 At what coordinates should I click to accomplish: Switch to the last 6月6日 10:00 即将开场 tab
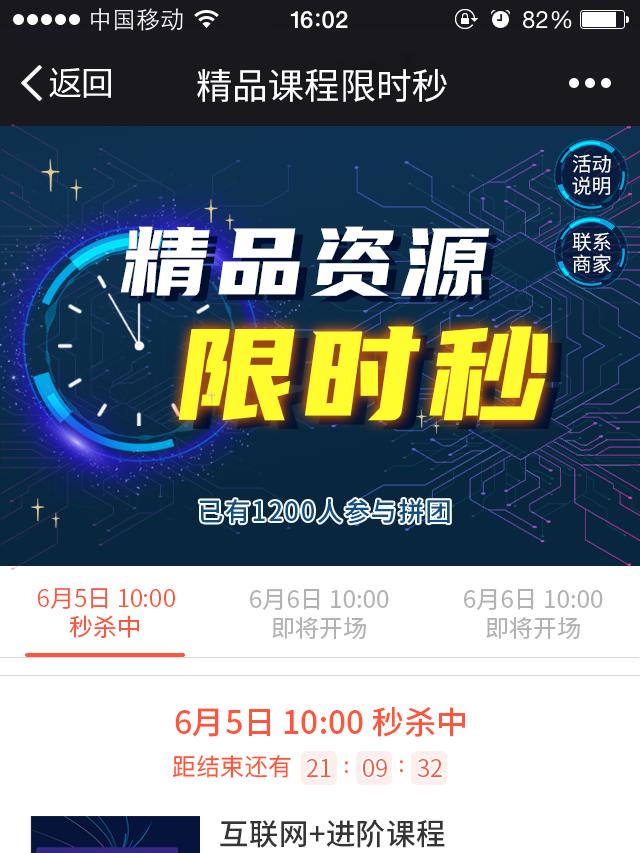point(532,613)
